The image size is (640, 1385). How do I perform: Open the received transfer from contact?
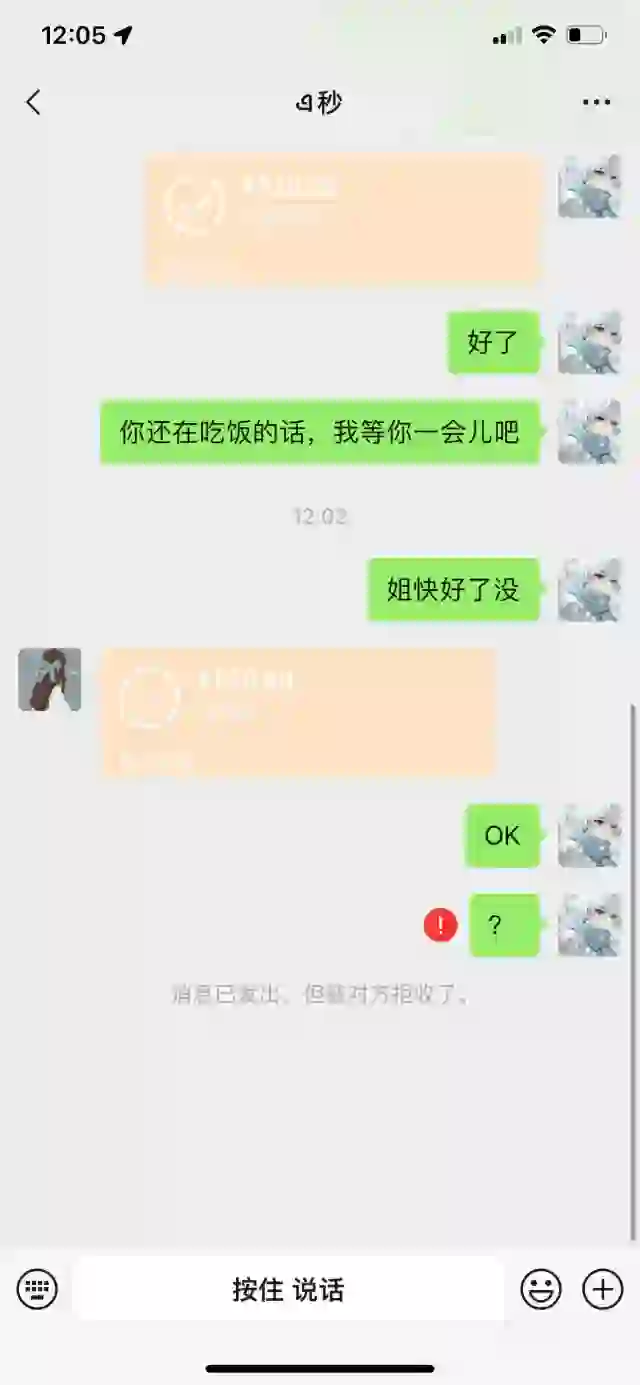pos(298,712)
